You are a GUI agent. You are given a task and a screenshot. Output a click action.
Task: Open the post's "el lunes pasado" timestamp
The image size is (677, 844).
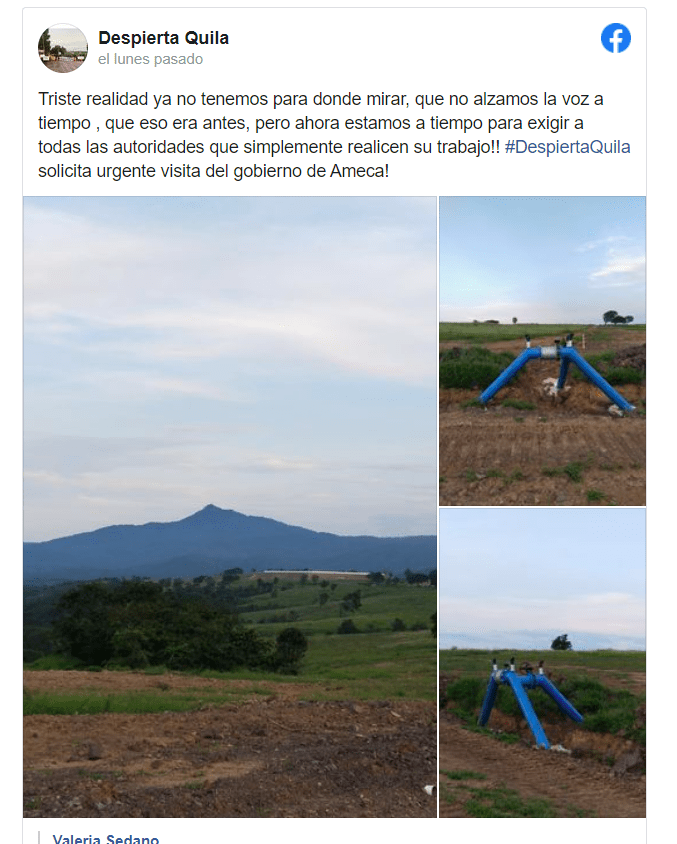[150, 59]
